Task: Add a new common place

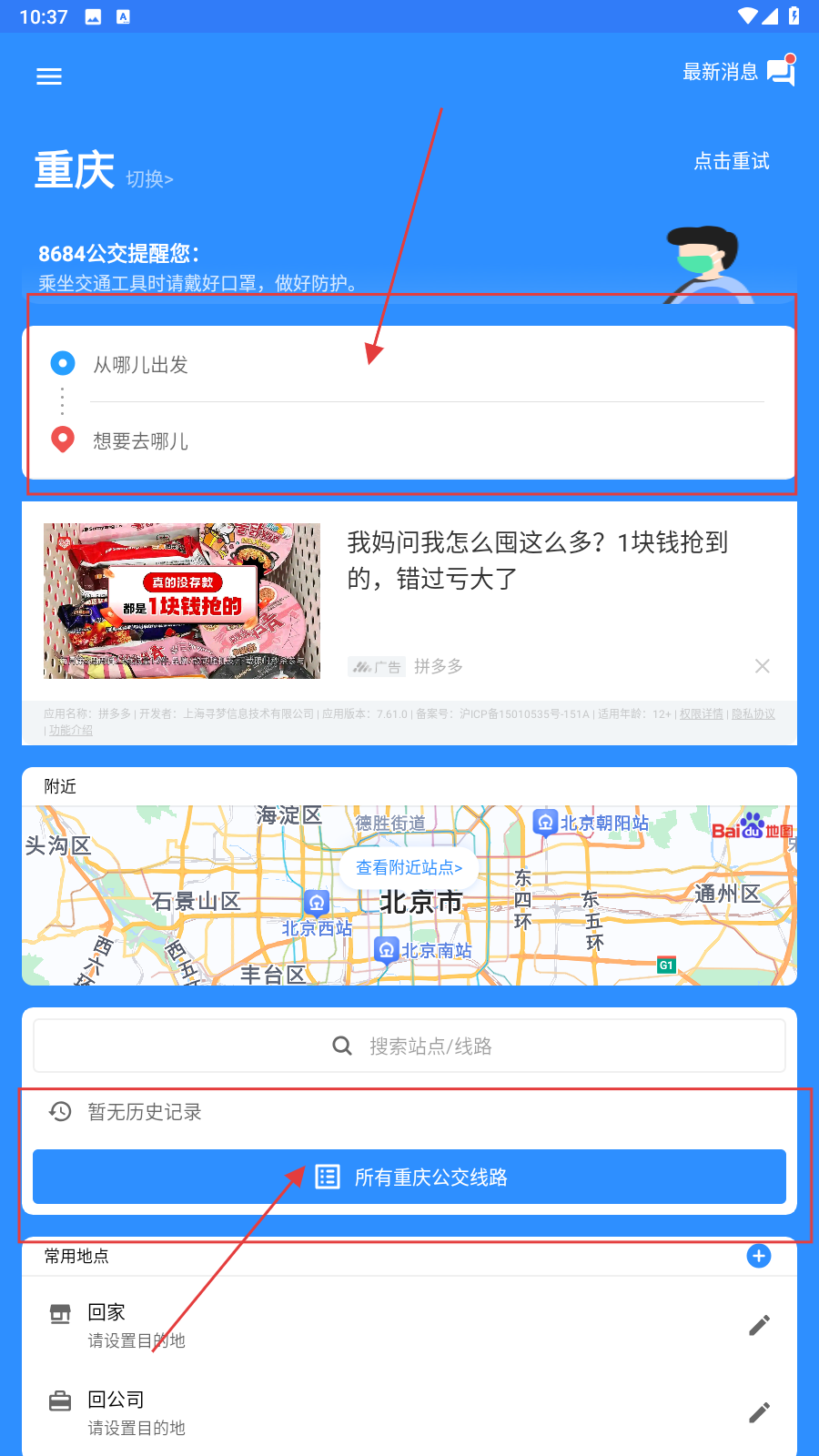Action: coord(759,1256)
